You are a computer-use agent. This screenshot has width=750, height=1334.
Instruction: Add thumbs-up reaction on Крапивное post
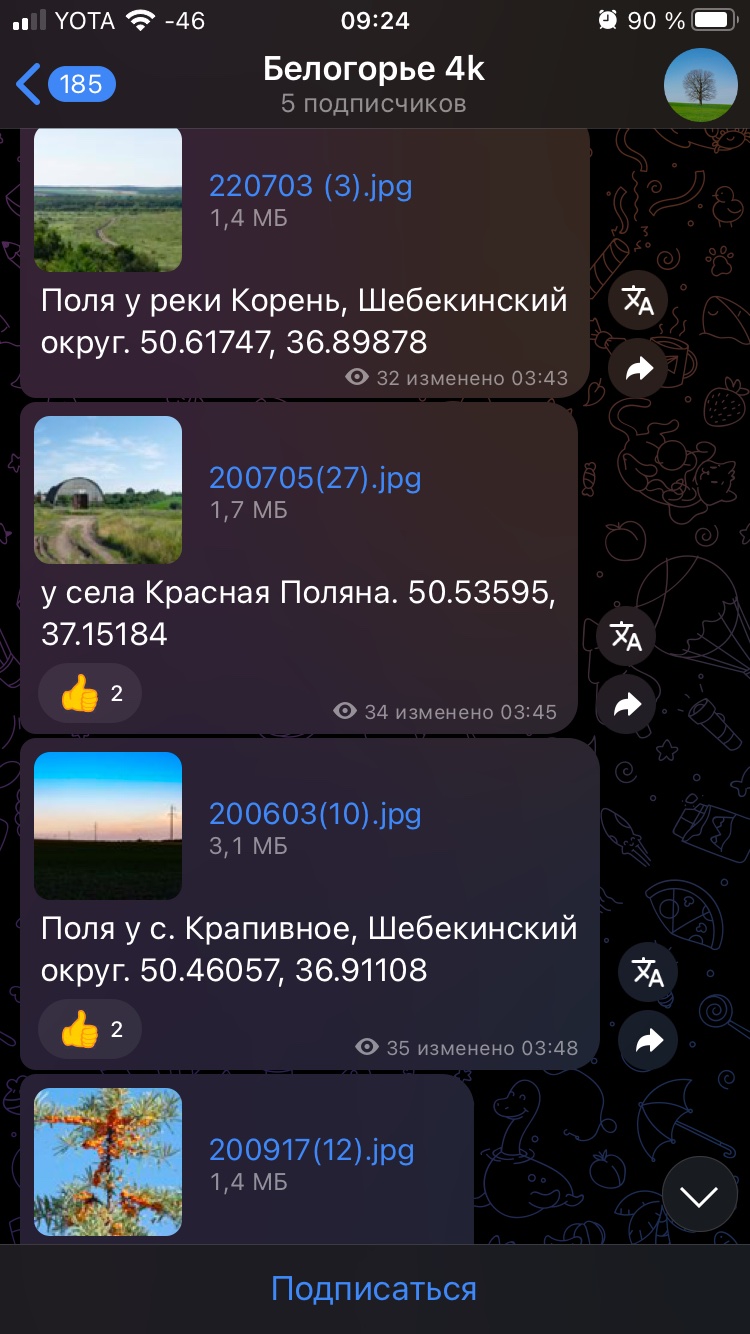pyautogui.click(x=90, y=1029)
